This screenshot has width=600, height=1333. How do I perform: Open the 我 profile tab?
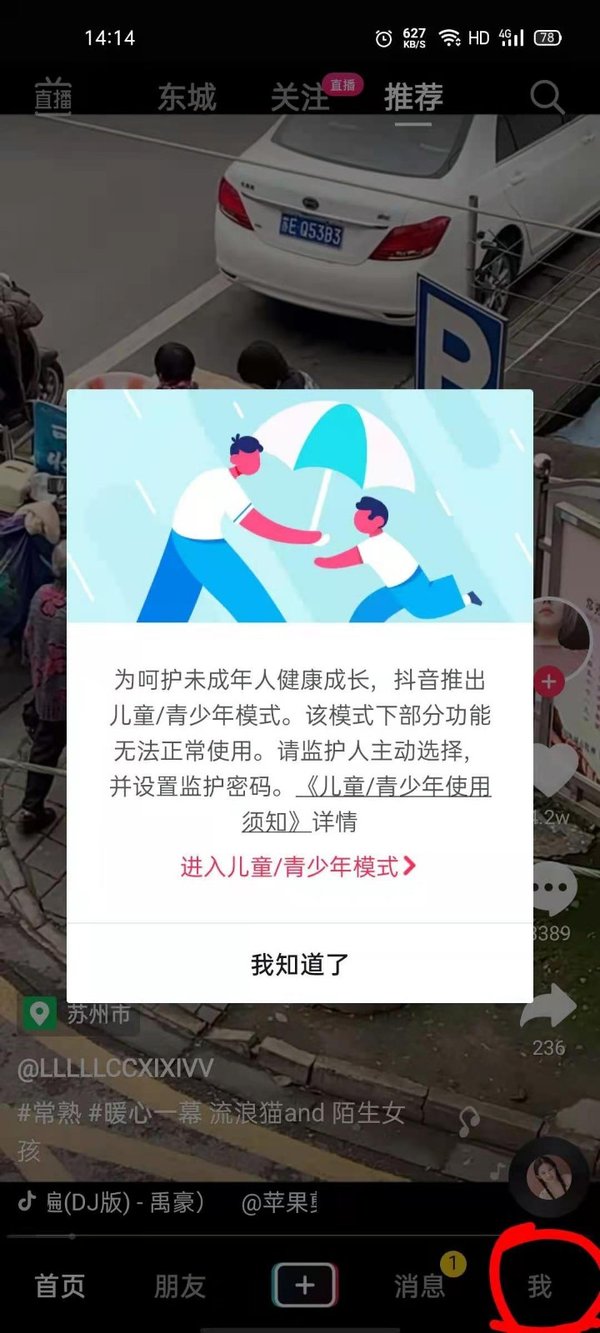540,1286
